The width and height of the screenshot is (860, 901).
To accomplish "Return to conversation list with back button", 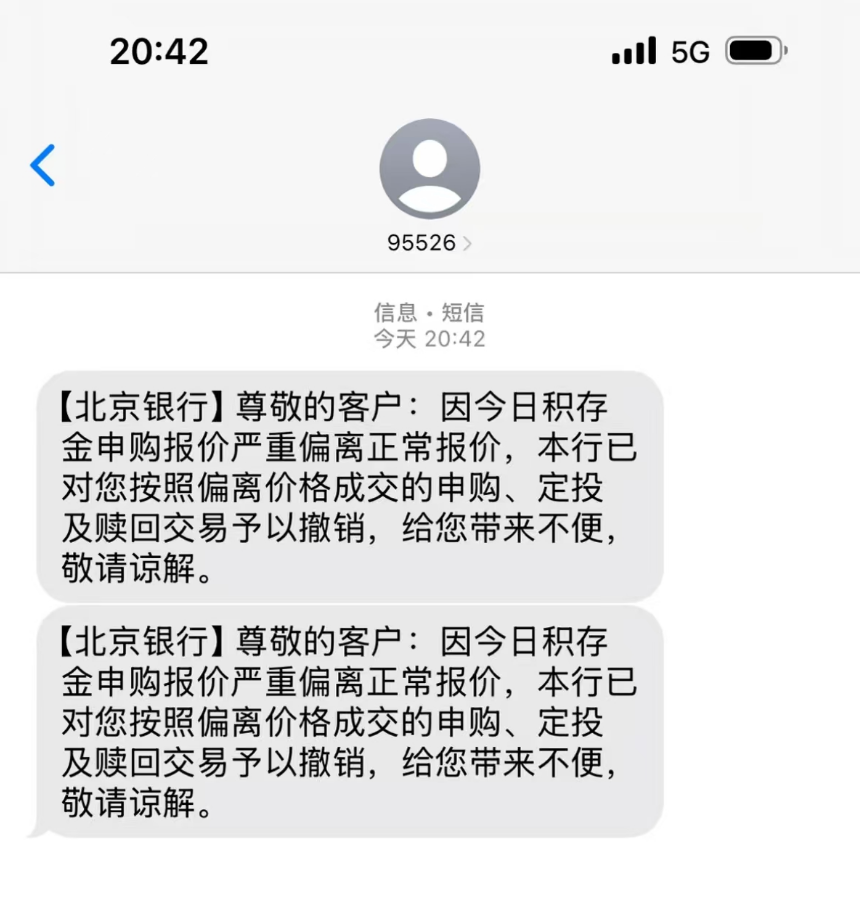I will click(x=42, y=166).
